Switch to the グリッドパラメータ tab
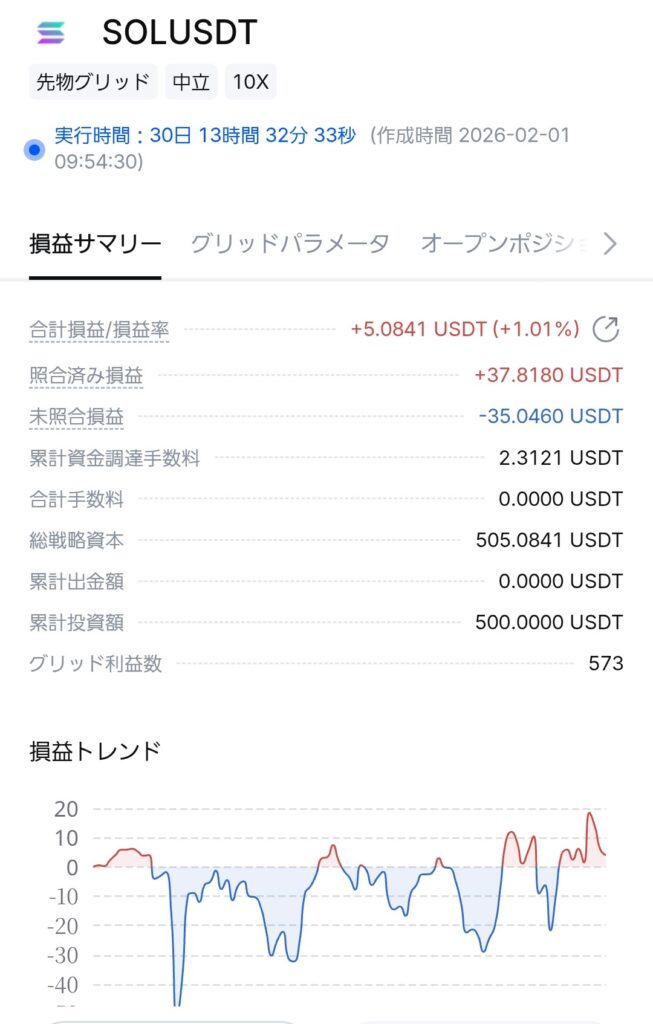 point(289,243)
